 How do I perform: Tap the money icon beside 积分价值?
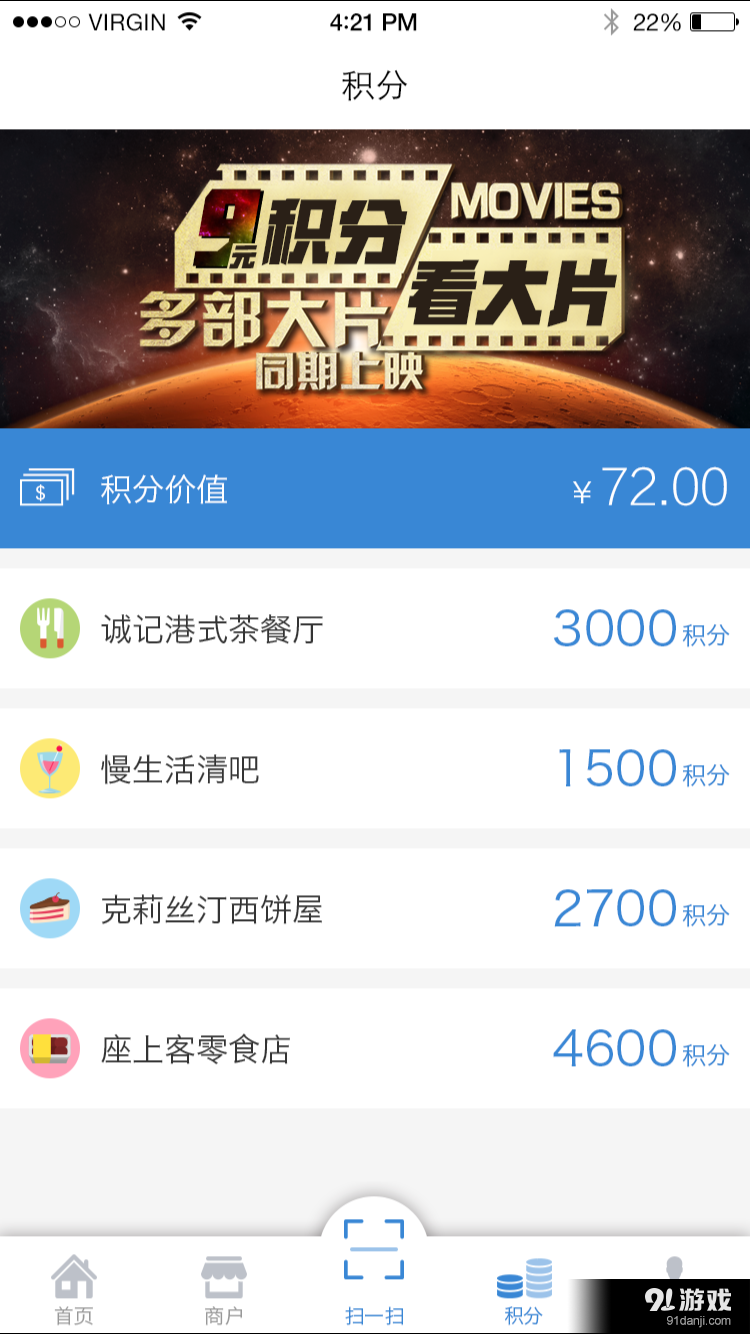click(x=48, y=488)
